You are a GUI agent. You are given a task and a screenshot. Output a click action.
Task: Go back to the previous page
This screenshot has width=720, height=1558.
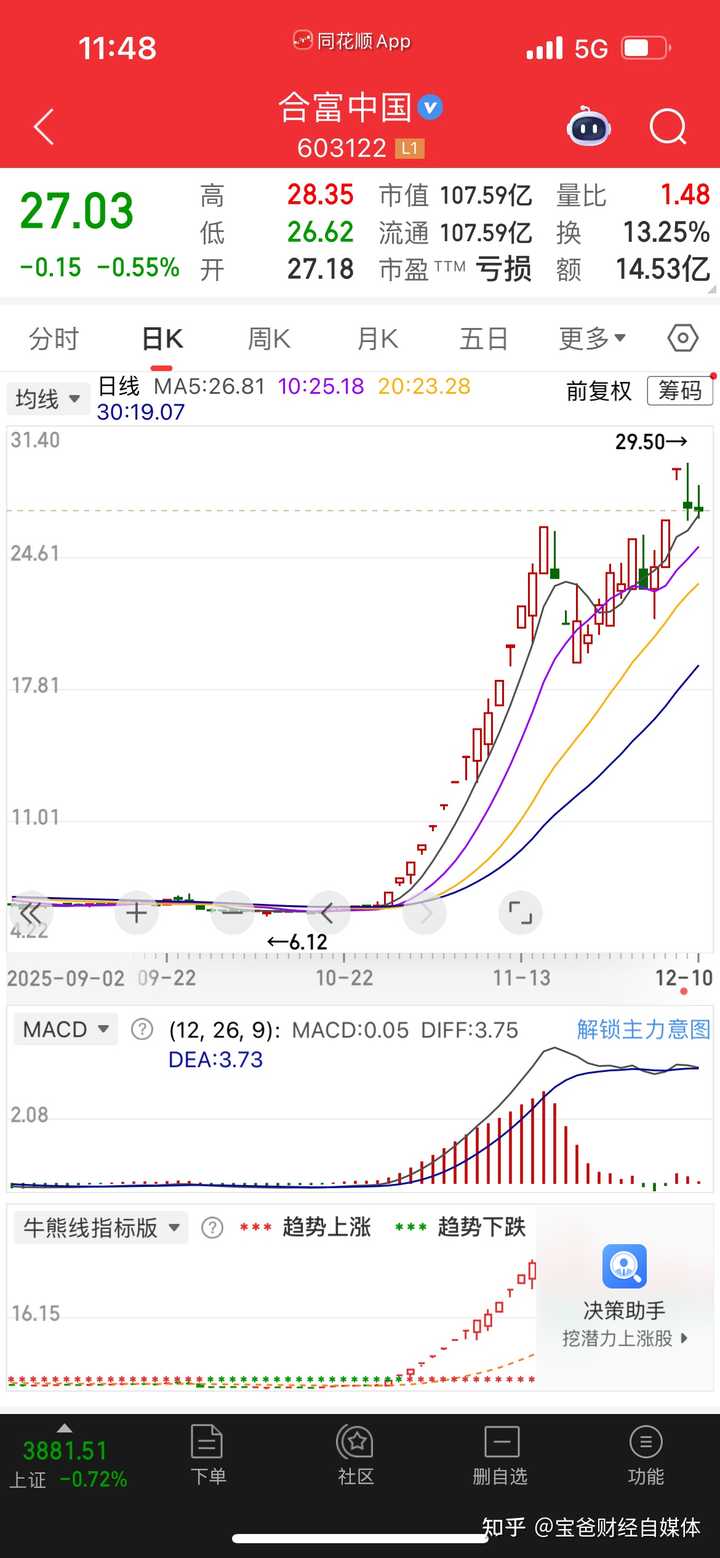(43, 128)
